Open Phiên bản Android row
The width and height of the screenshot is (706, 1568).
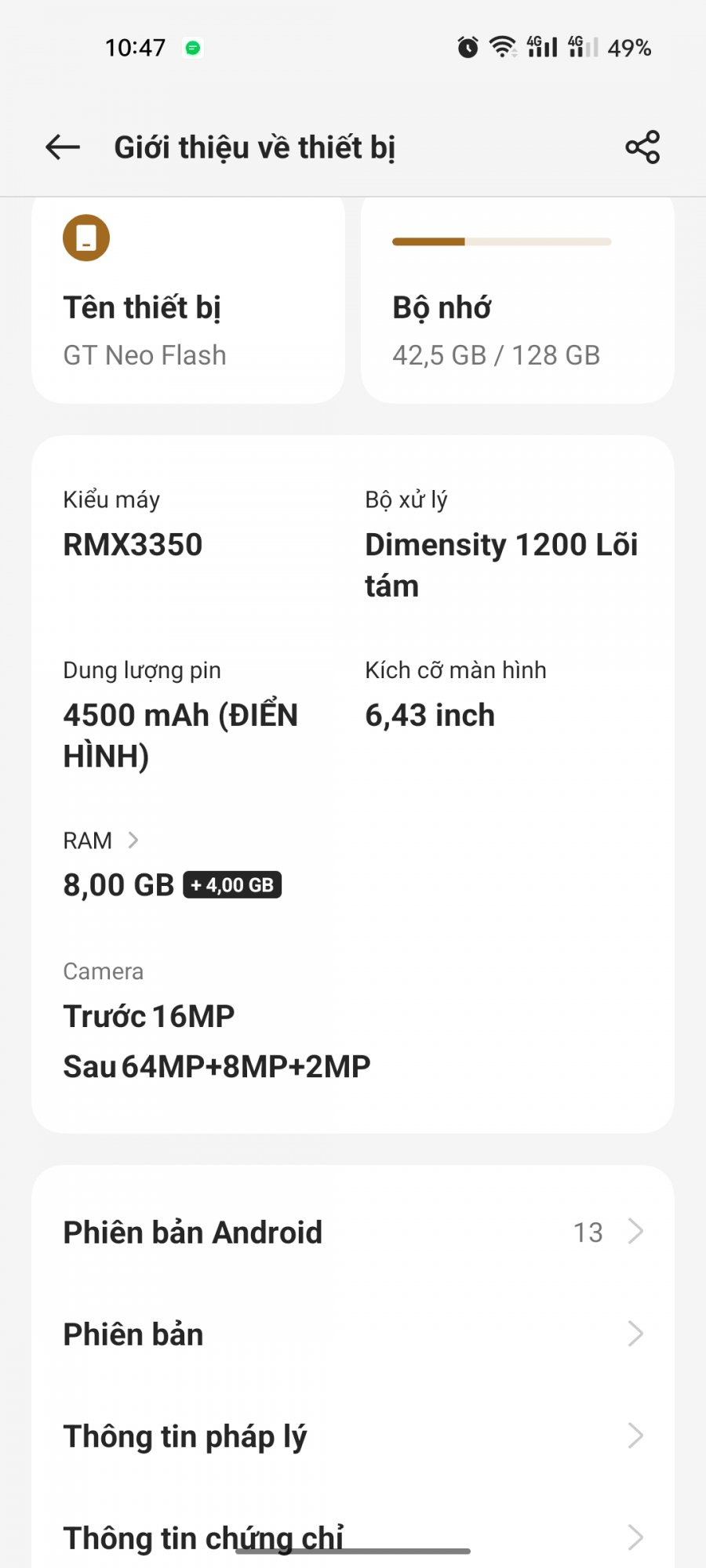[353, 1232]
